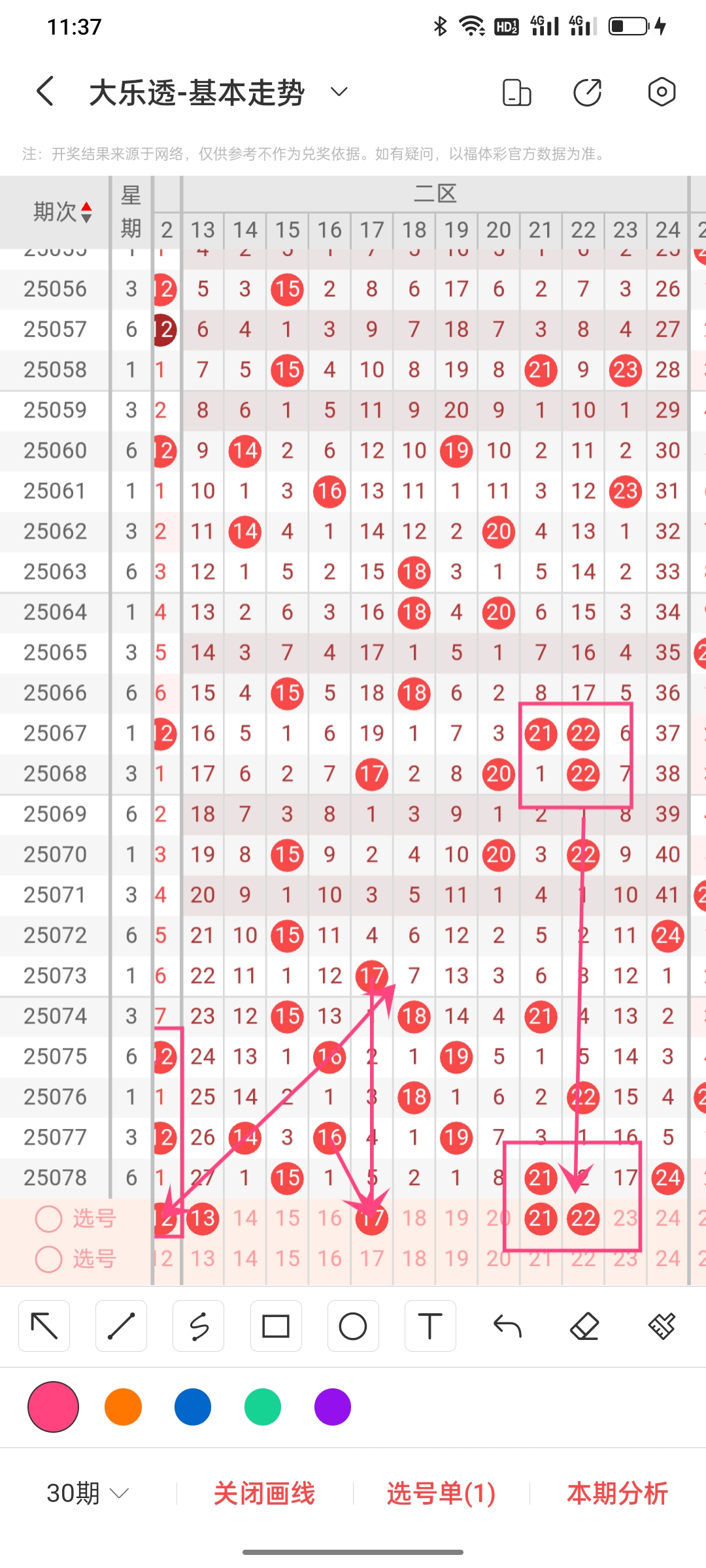Pick the orange drawing color
The height and width of the screenshot is (1568, 706).
click(x=123, y=1407)
